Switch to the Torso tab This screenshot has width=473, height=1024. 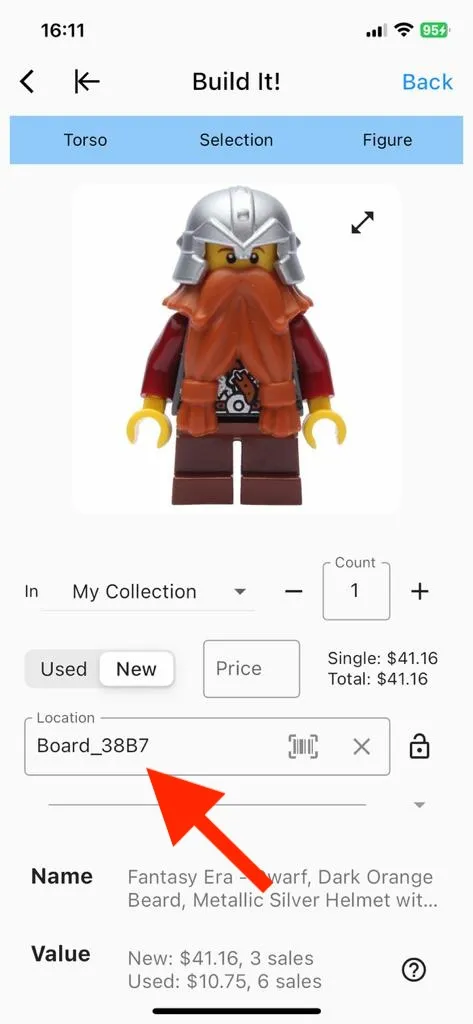pos(85,140)
